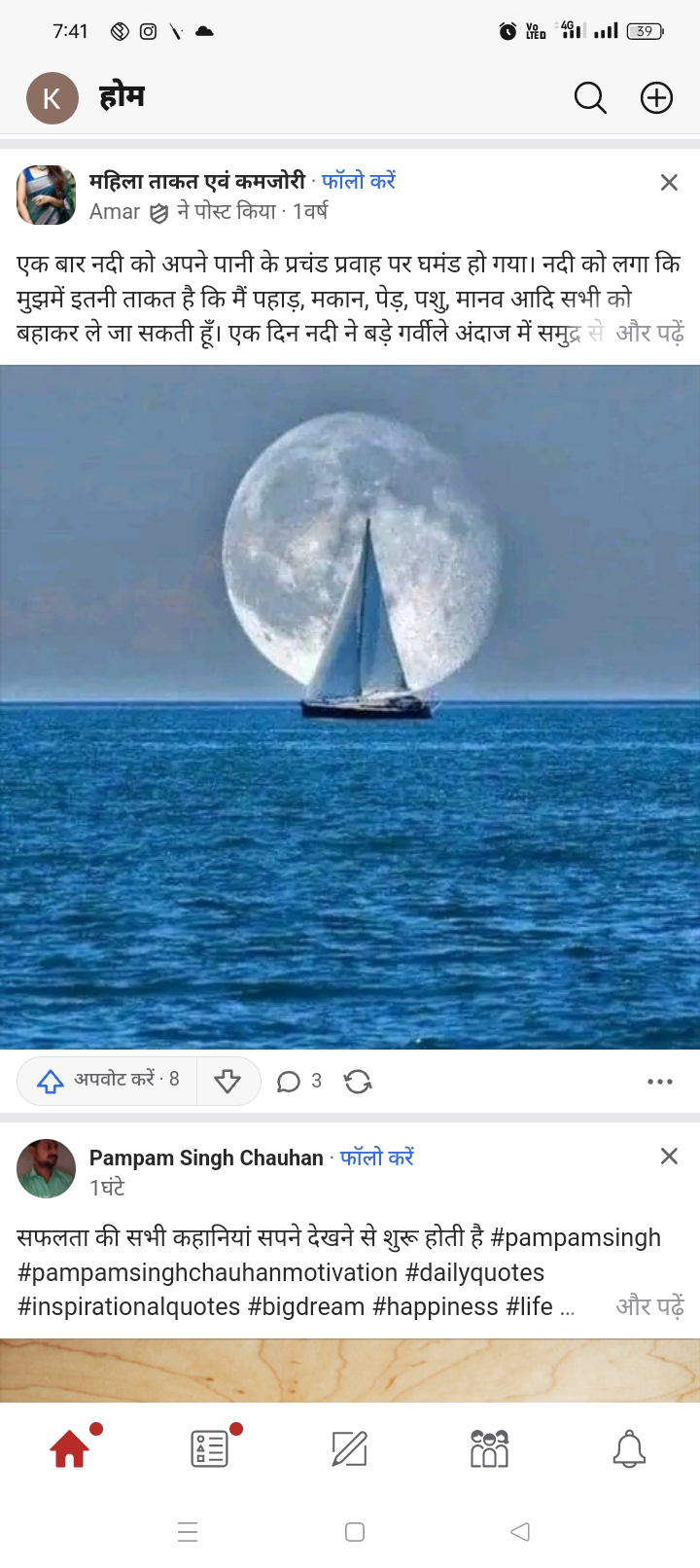
Task: Switch to the Spaces tab
Action: coord(489,1449)
